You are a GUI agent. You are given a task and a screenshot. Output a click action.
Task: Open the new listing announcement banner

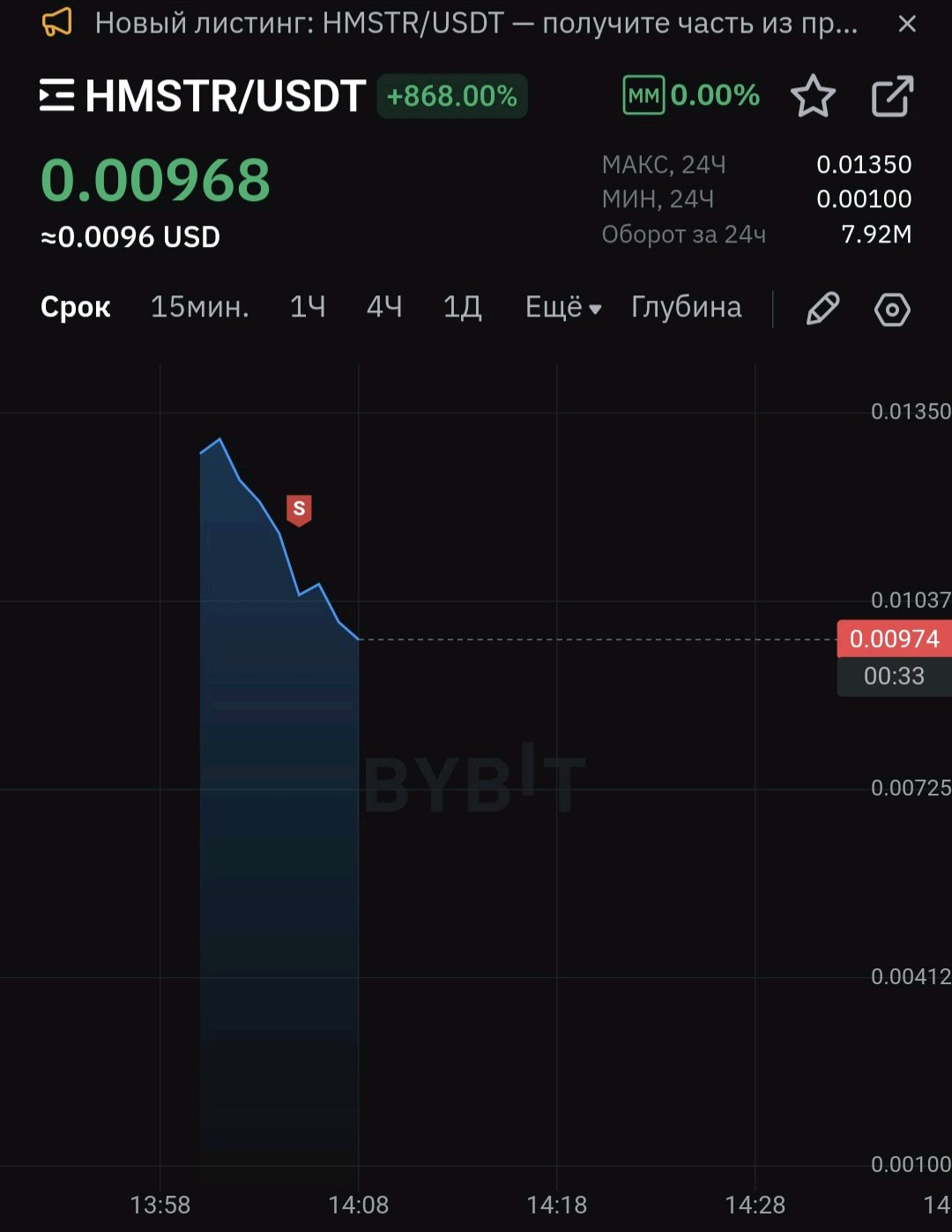(476, 24)
